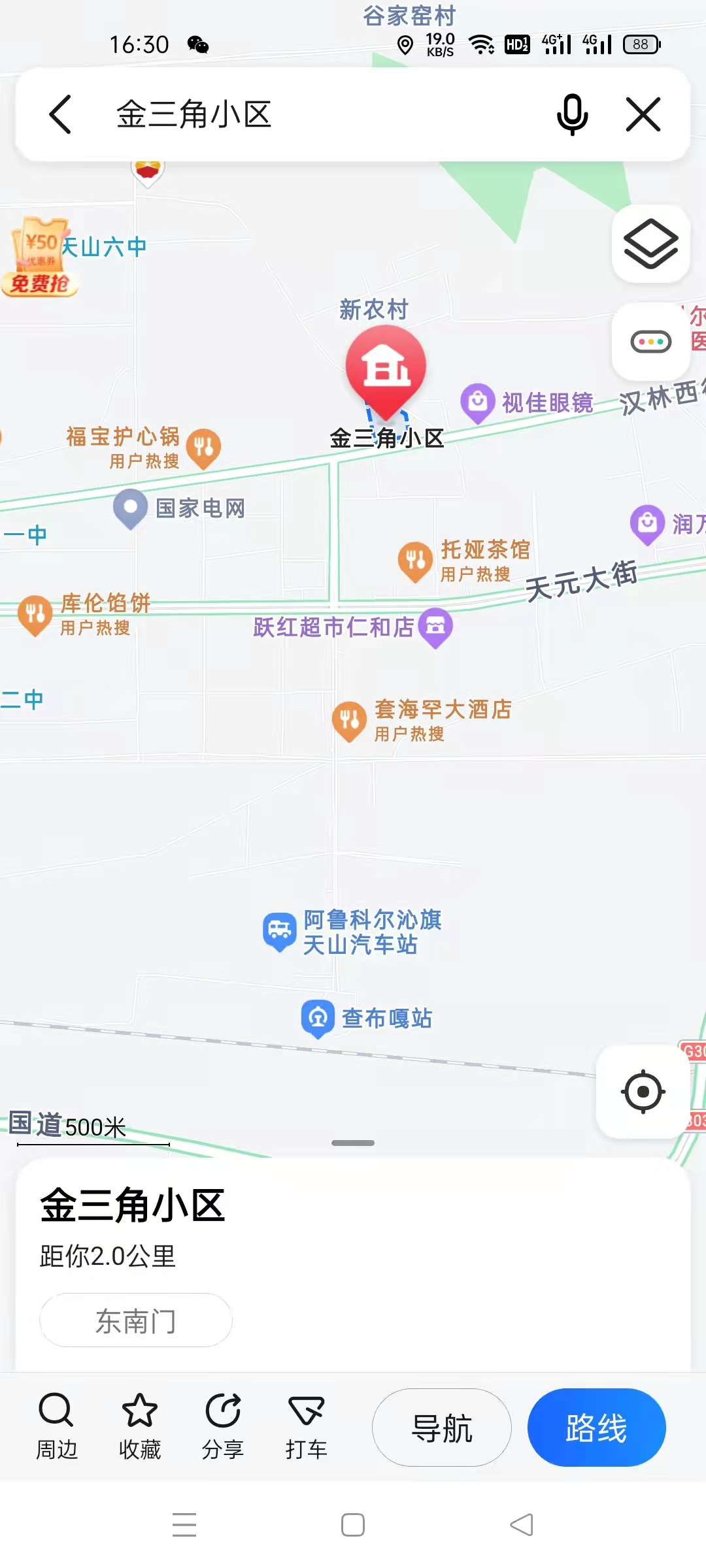
Task: Toggle the traffic light overlay
Action: 650,341
